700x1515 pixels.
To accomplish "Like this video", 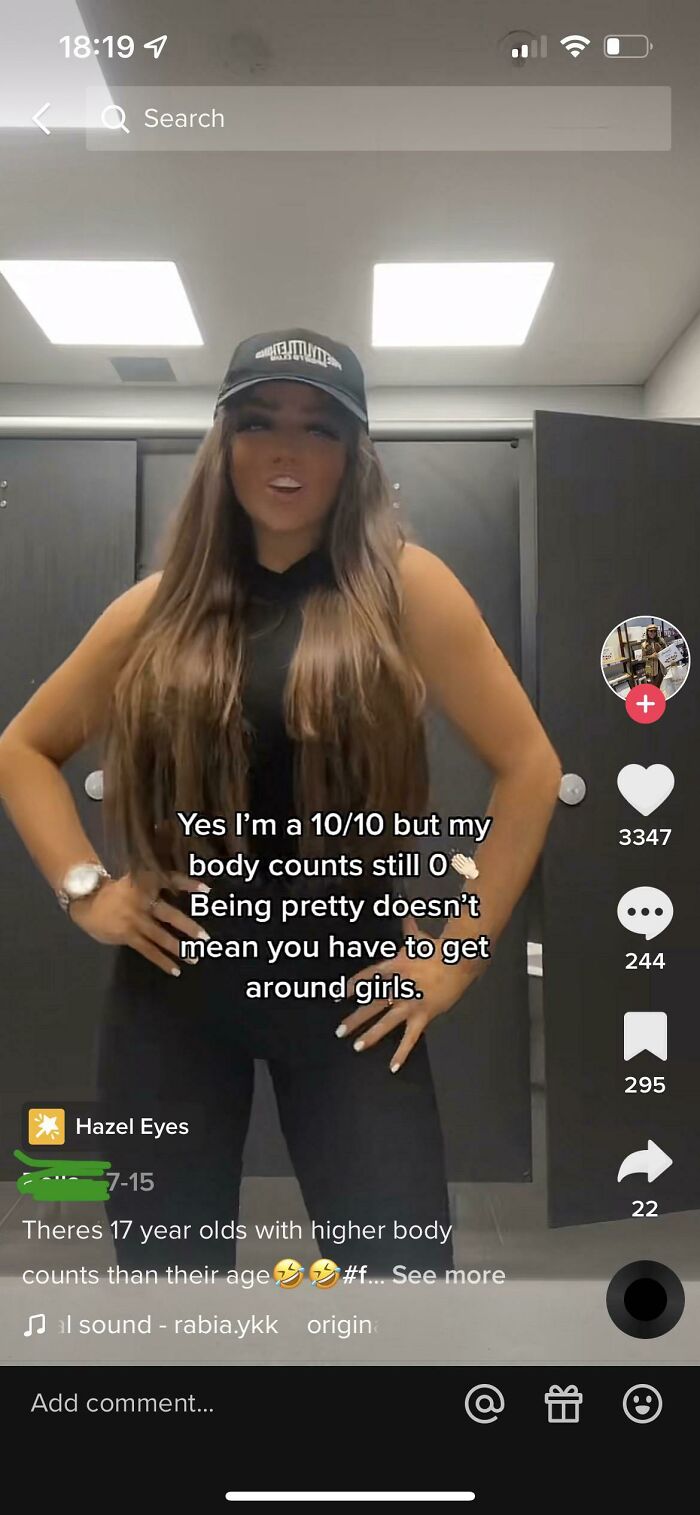I will [x=645, y=790].
